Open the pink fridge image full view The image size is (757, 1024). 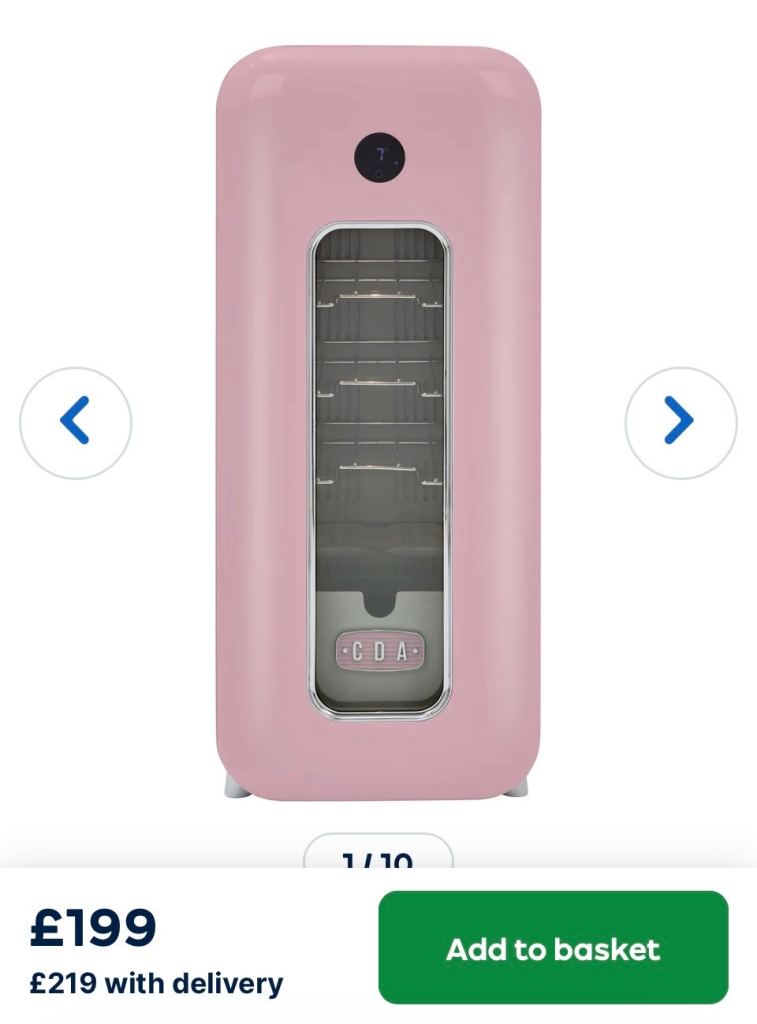click(x=378, y=422)
